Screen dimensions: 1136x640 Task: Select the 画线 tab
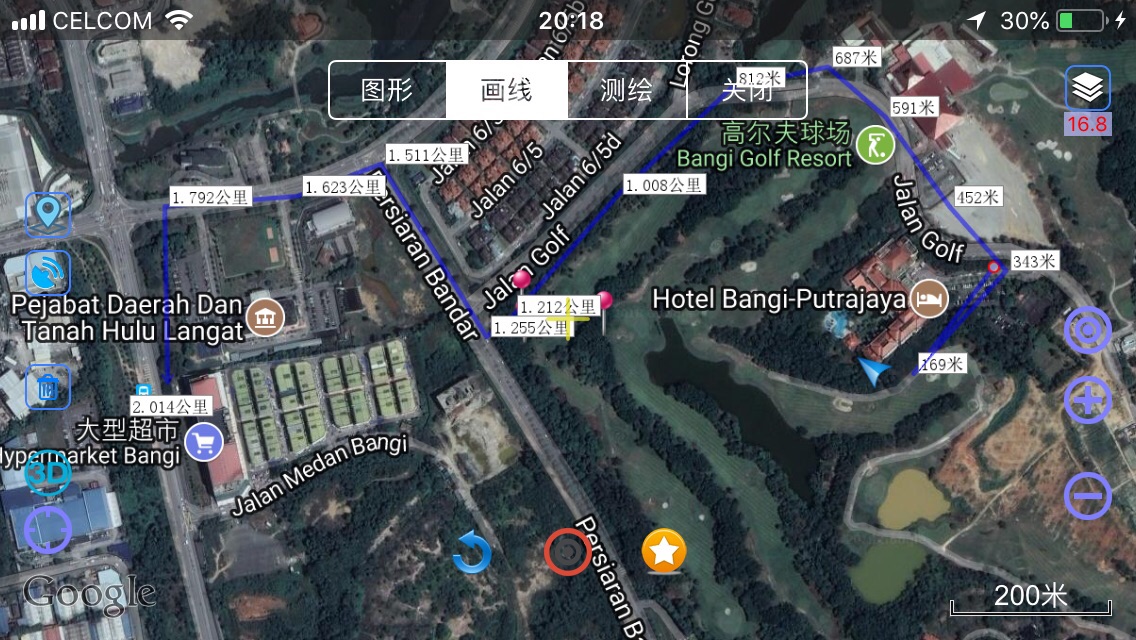507,90
